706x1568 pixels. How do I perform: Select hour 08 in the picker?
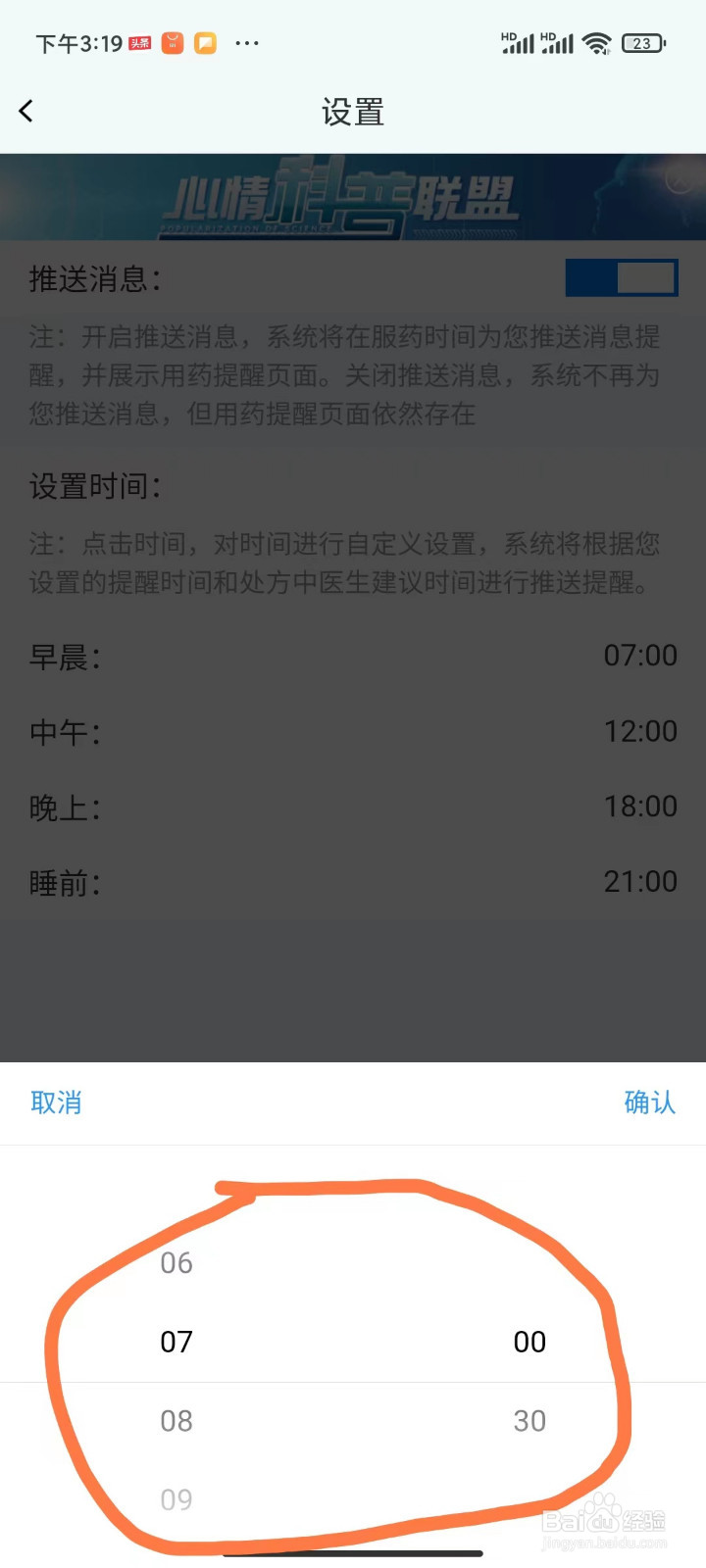[x=176, y=1421]
